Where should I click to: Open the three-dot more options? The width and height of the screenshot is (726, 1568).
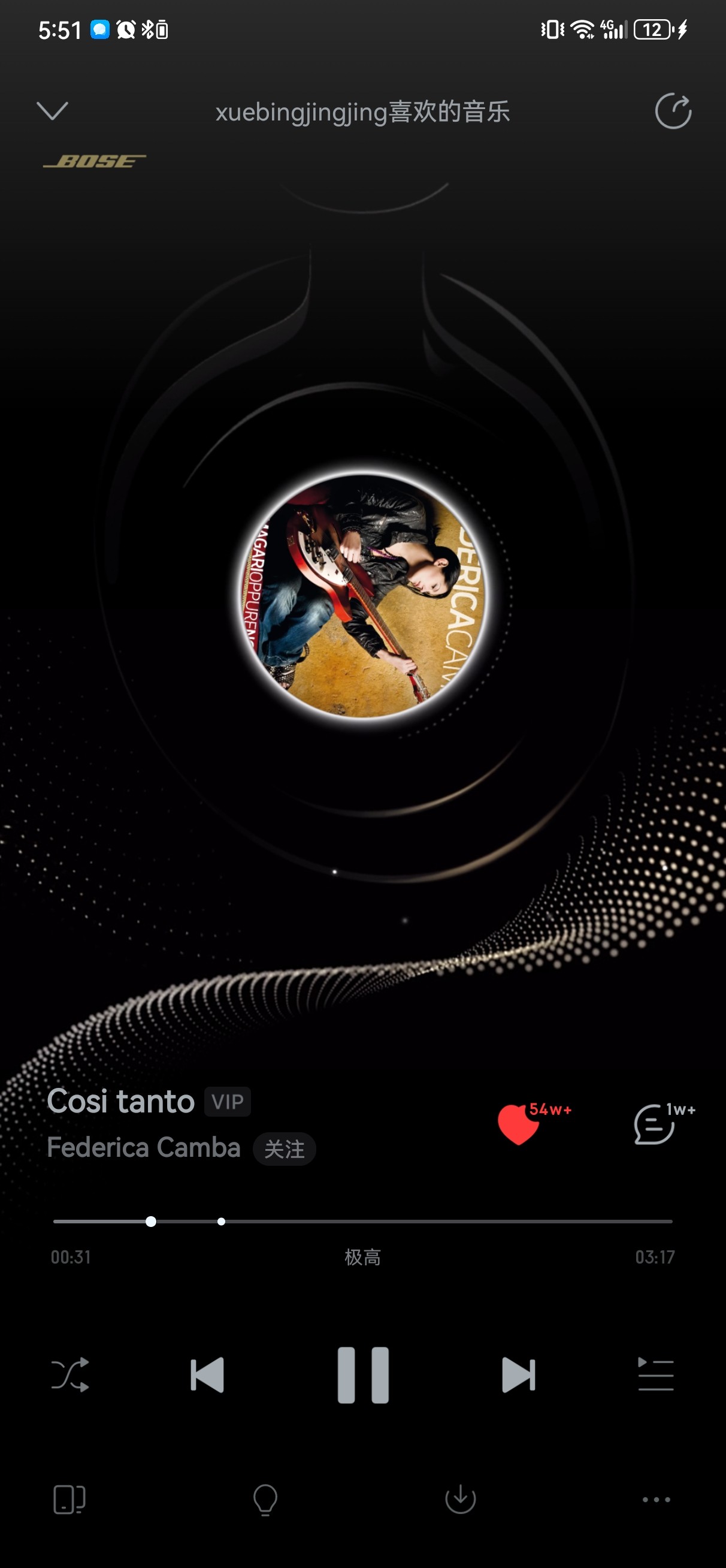(x=657, y=1499)
